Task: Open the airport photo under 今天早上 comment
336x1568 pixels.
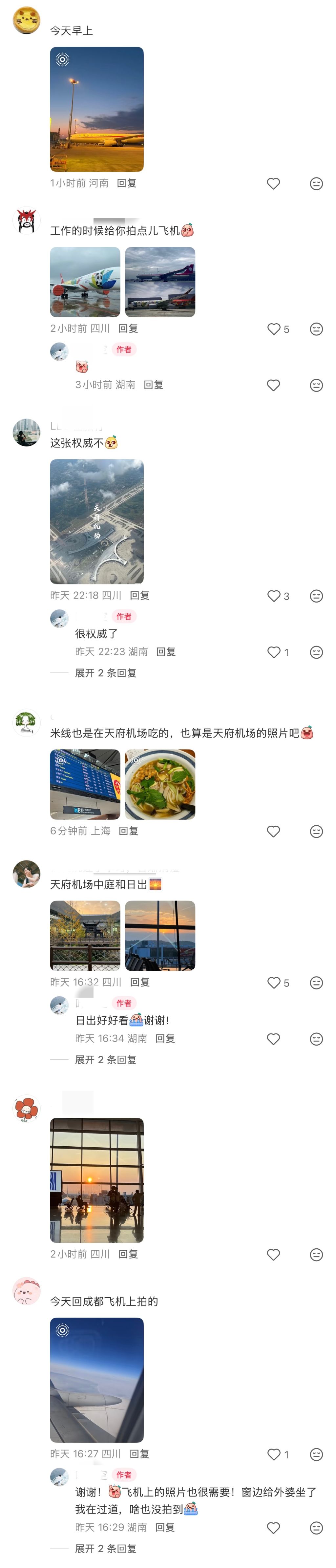Action: [x=96, y=109]
